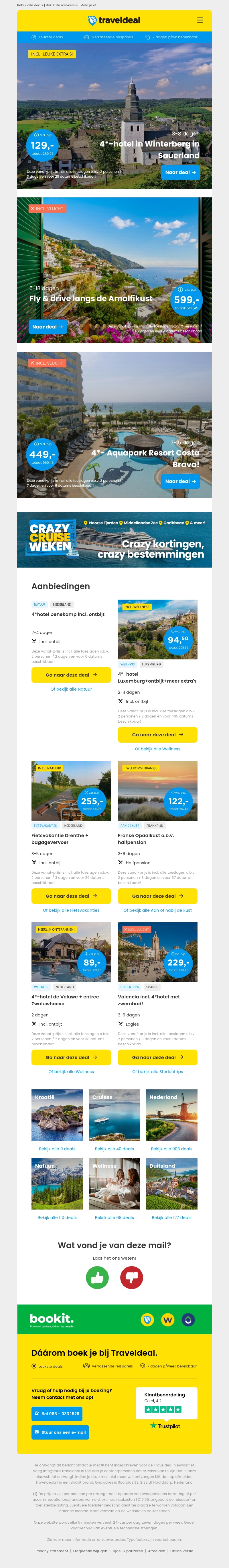View all Fietsvakanties link

pyautogui.click(x=71, y=910)
